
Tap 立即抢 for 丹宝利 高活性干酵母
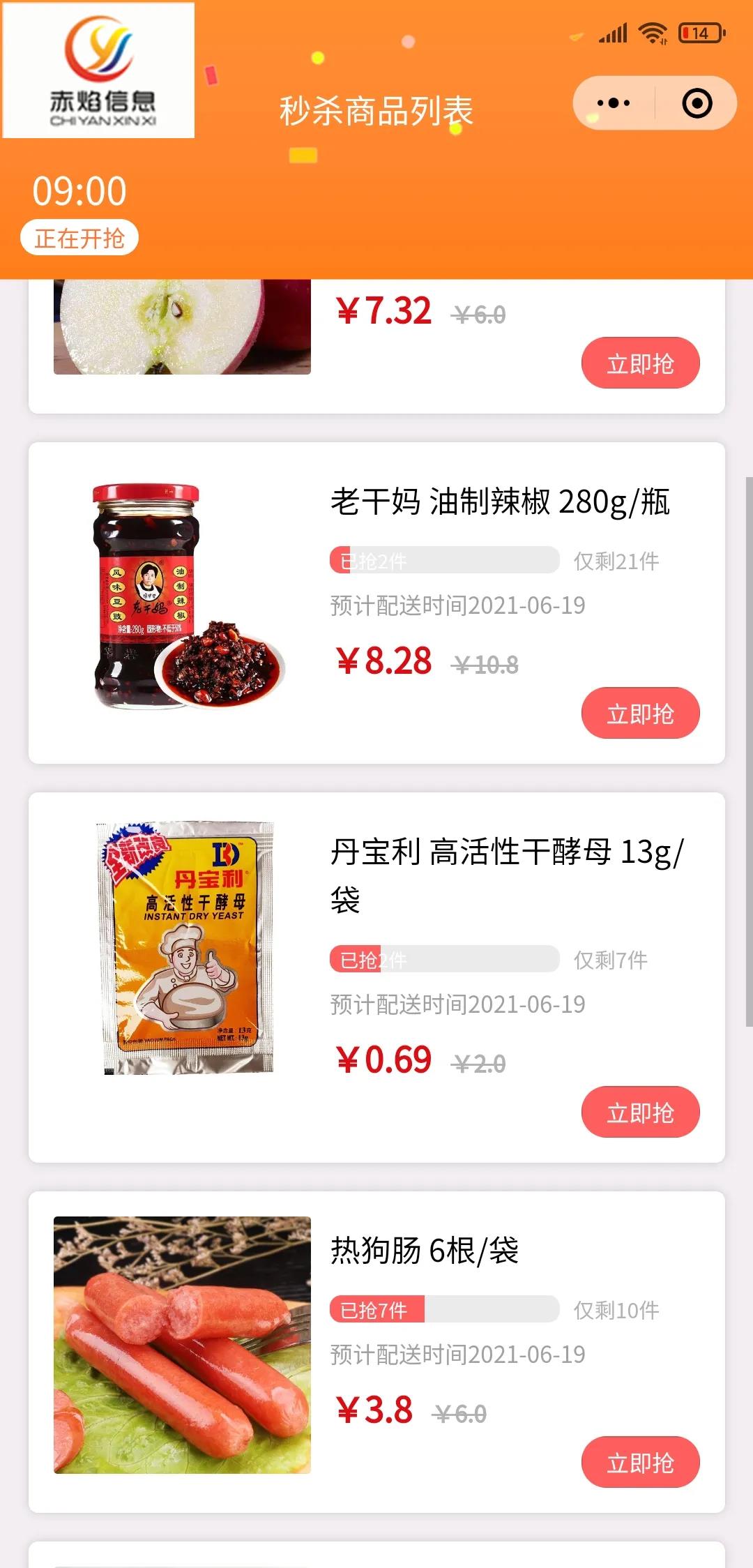pyautogui.click(x=640, y=1112)
